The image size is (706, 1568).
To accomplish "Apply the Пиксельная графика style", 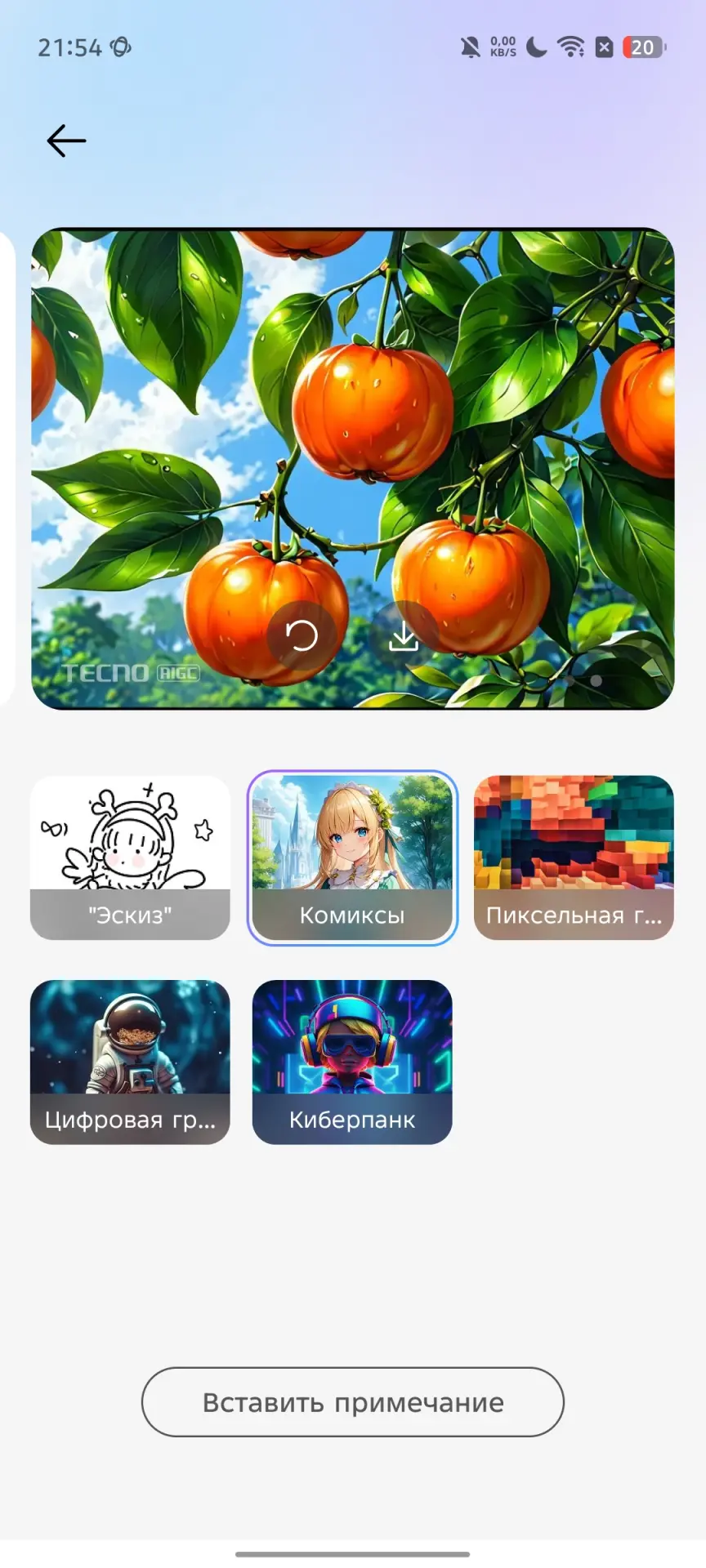I will point(574,857).
